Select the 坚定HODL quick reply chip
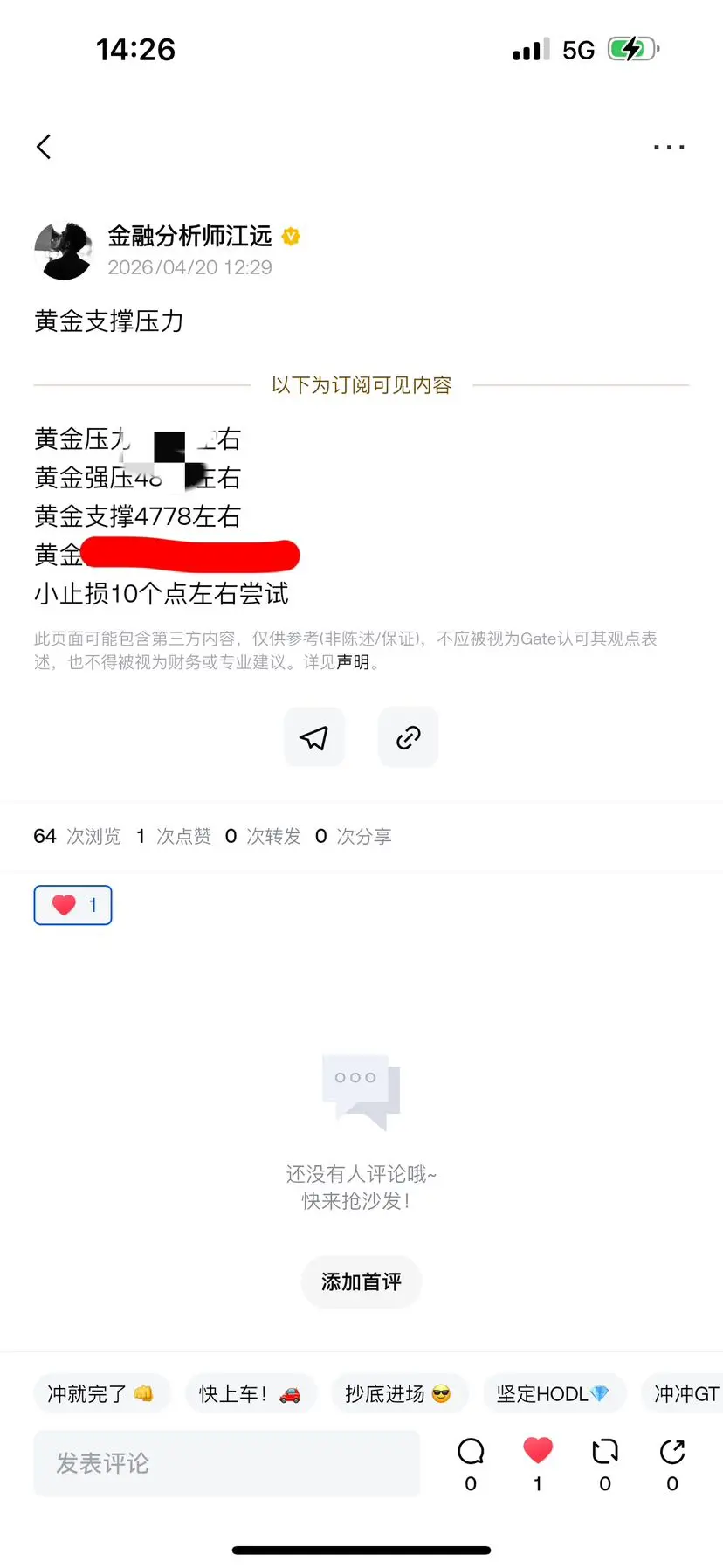 [x=554, y=1393]
